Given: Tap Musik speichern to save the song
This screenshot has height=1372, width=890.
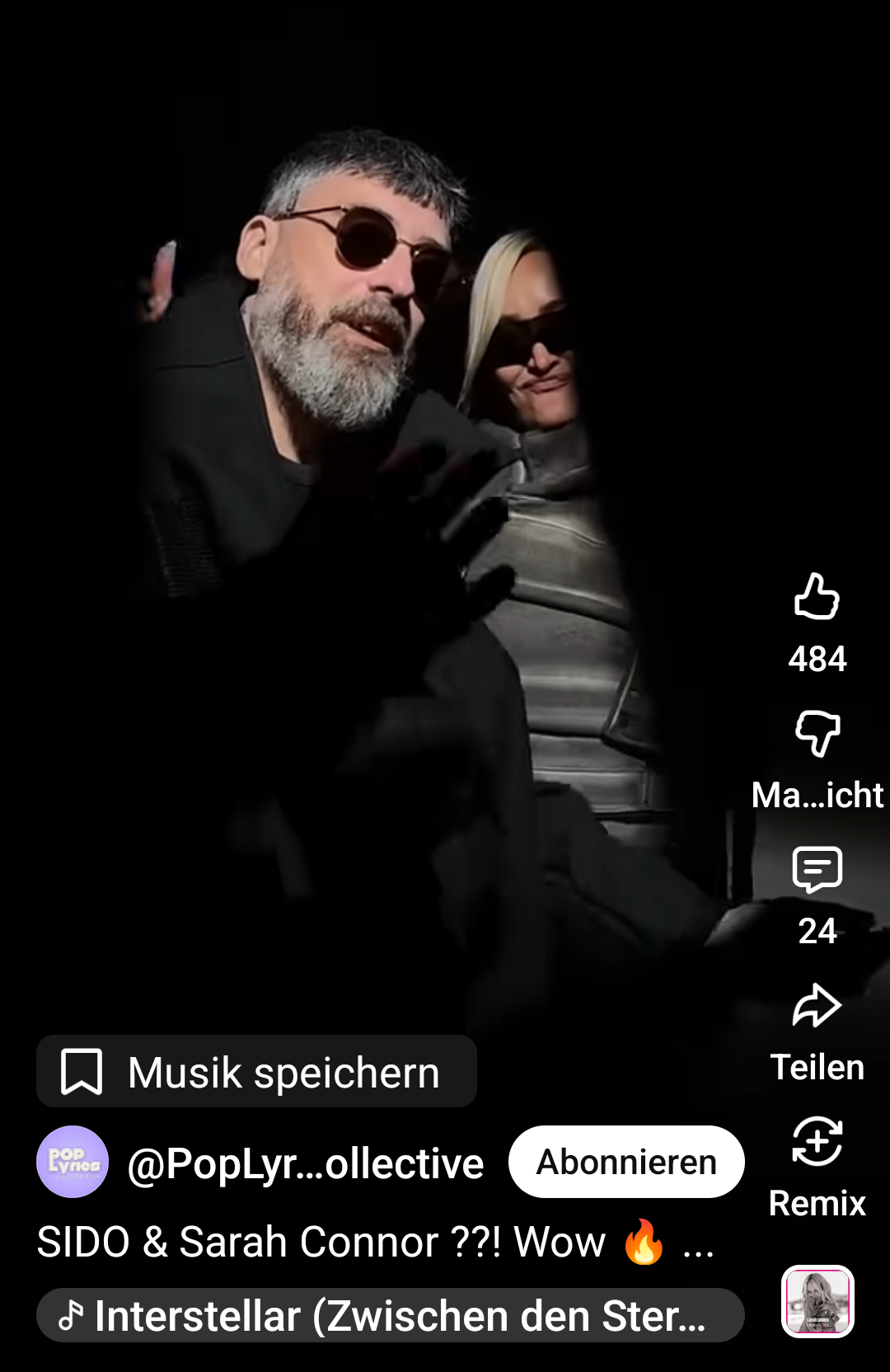Looking at the screenshot, I should coord(256,1072).
